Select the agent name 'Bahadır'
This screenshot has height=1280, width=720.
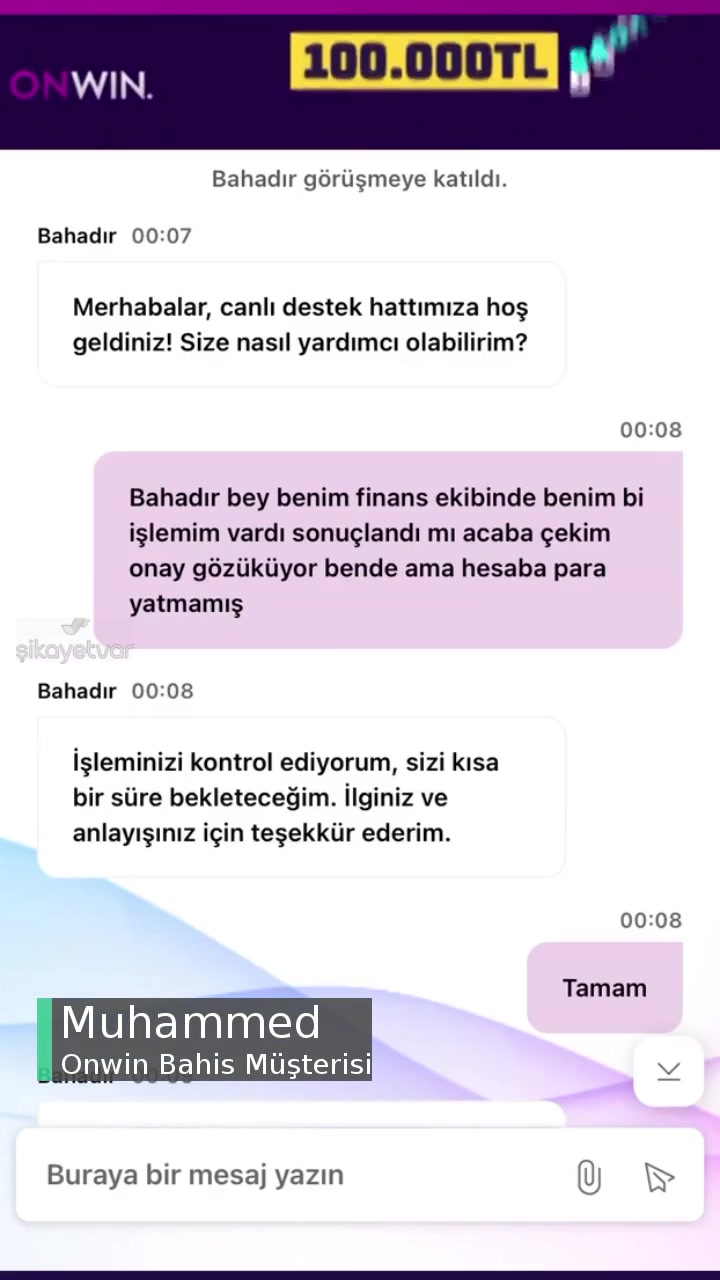[x=76, y=236]
